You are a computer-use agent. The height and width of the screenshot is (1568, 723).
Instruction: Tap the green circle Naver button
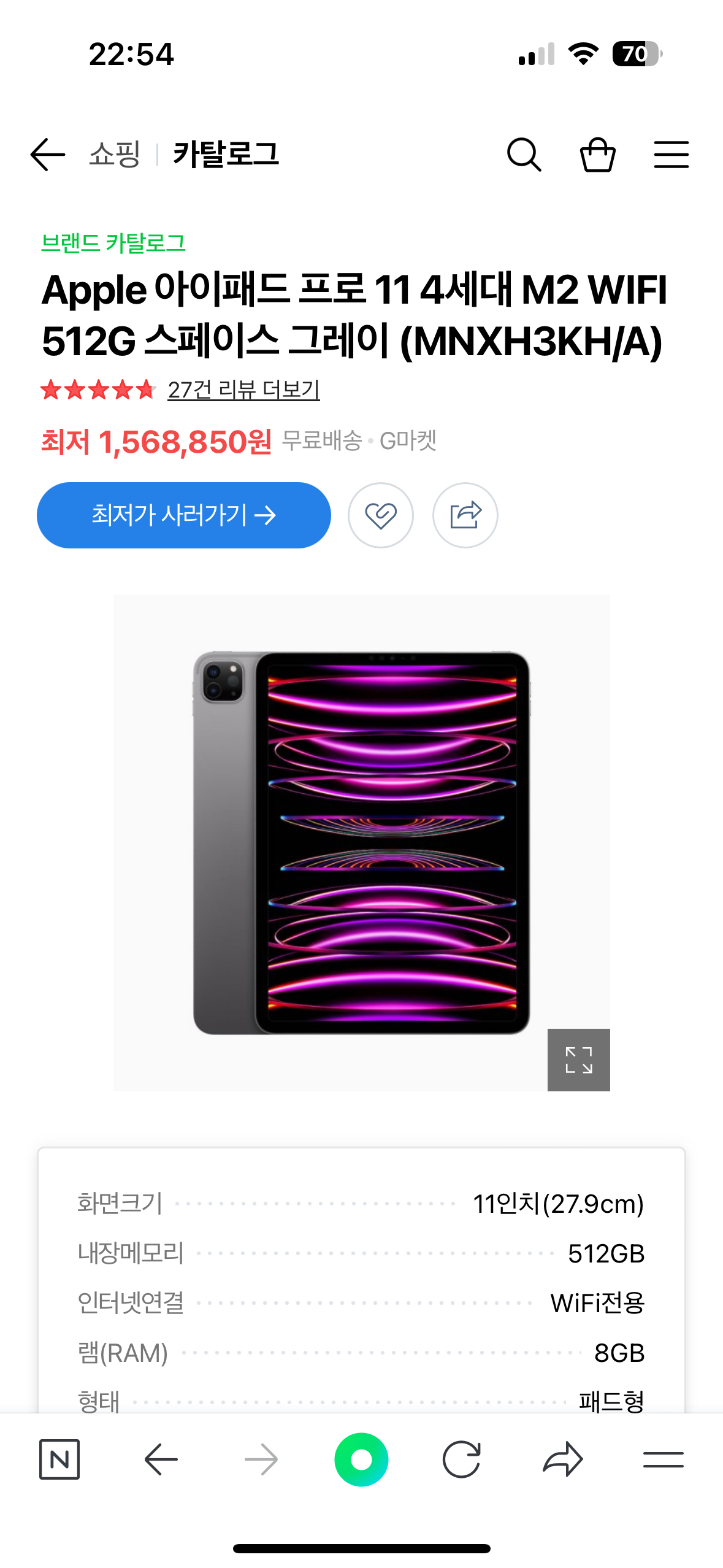point(361,1459)
